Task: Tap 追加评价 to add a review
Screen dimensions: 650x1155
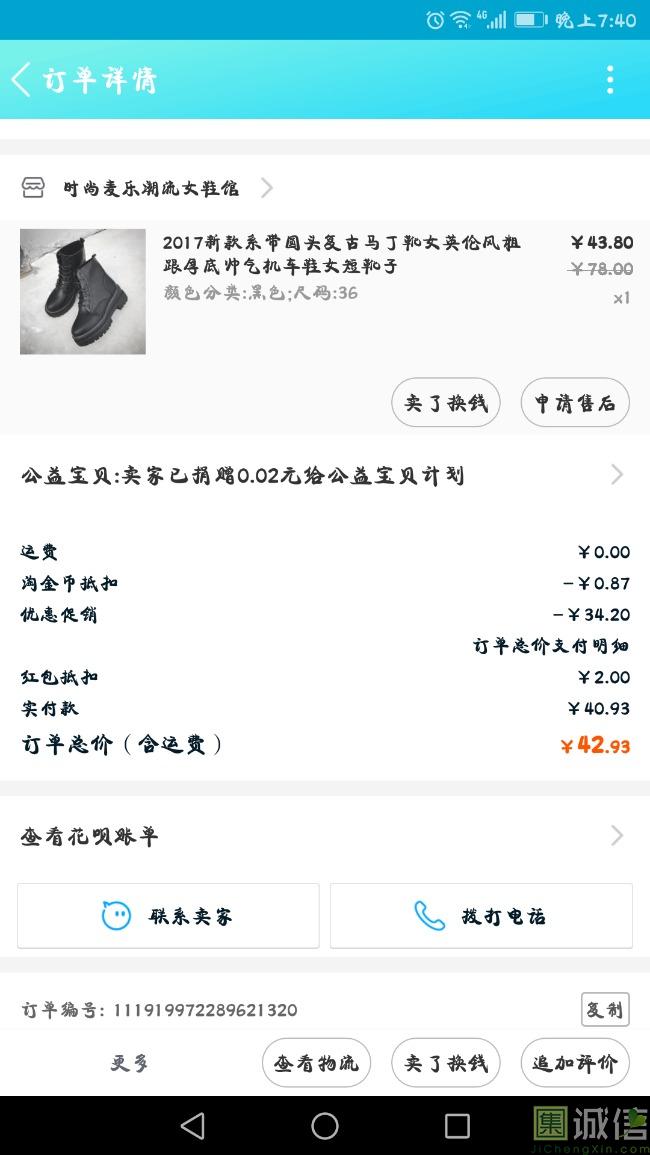Action: 575,1063
